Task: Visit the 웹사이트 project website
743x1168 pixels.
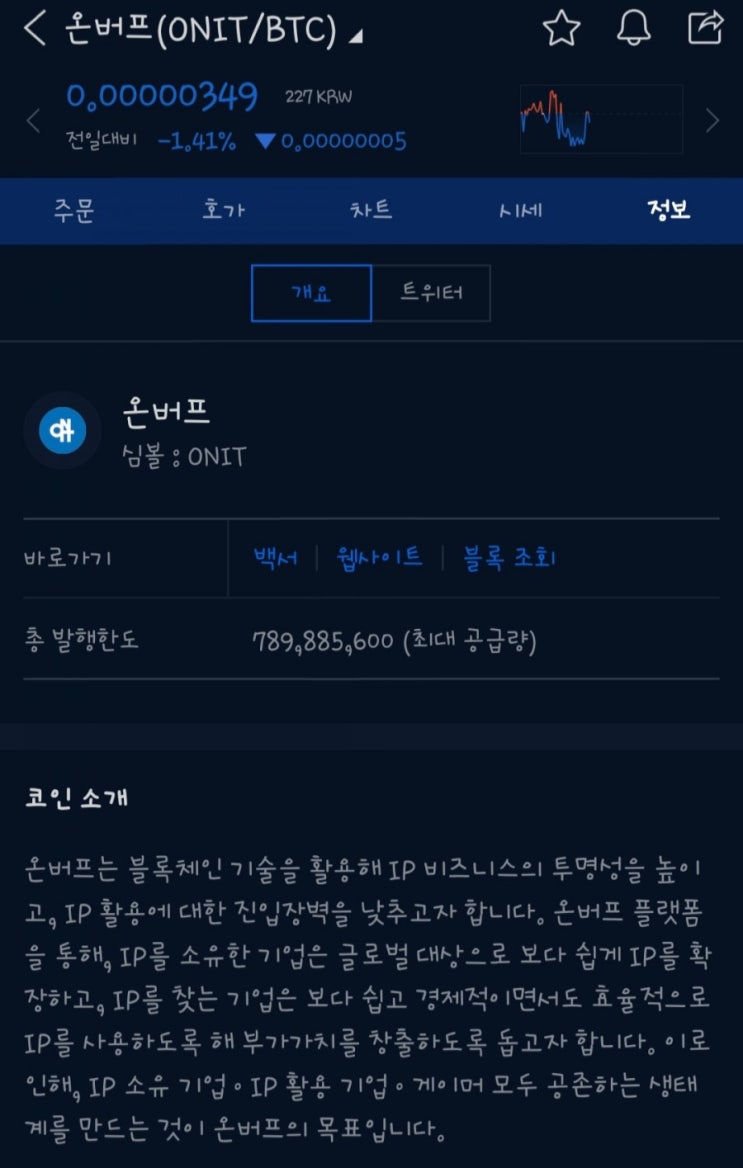Action: [378, 558]
